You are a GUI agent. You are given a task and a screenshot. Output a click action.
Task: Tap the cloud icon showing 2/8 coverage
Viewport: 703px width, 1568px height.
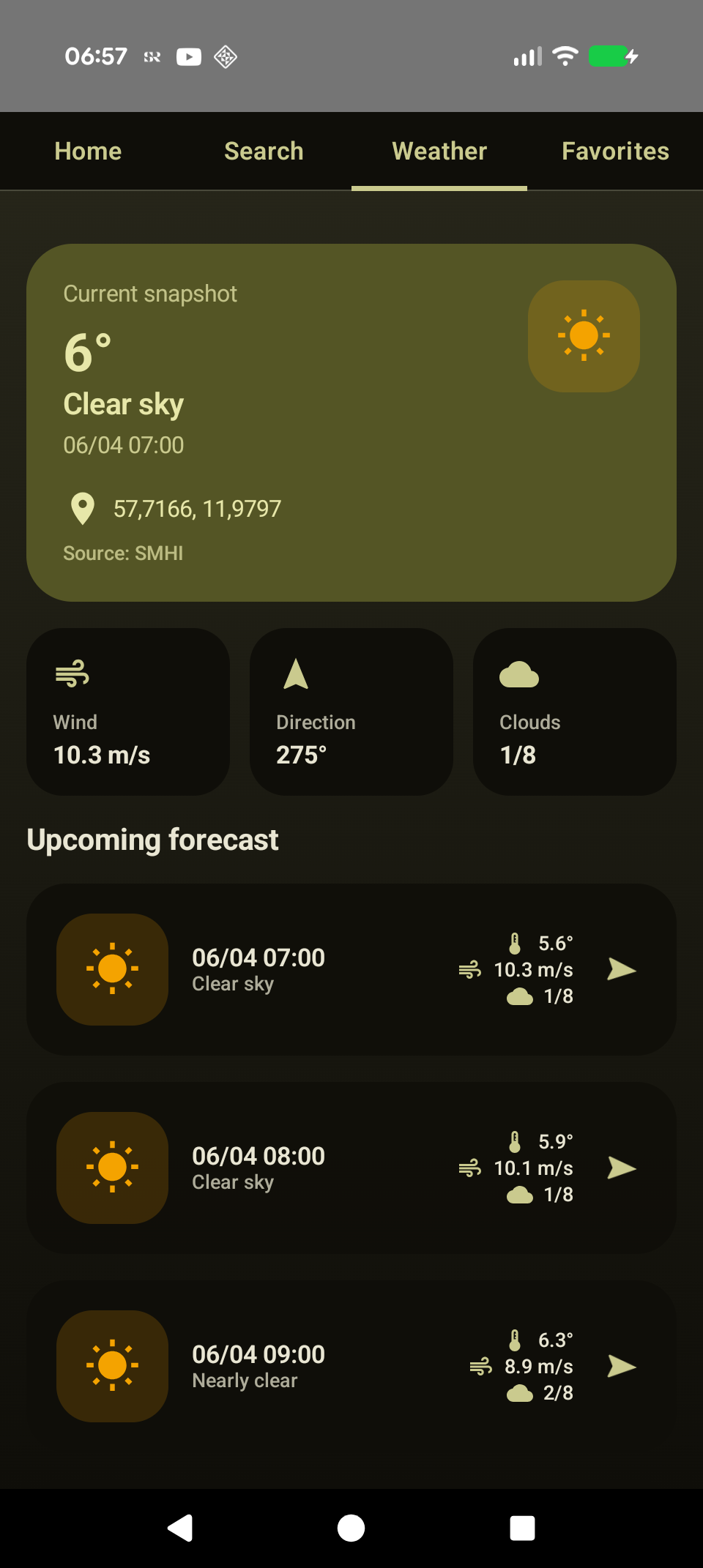[519, 1392]
